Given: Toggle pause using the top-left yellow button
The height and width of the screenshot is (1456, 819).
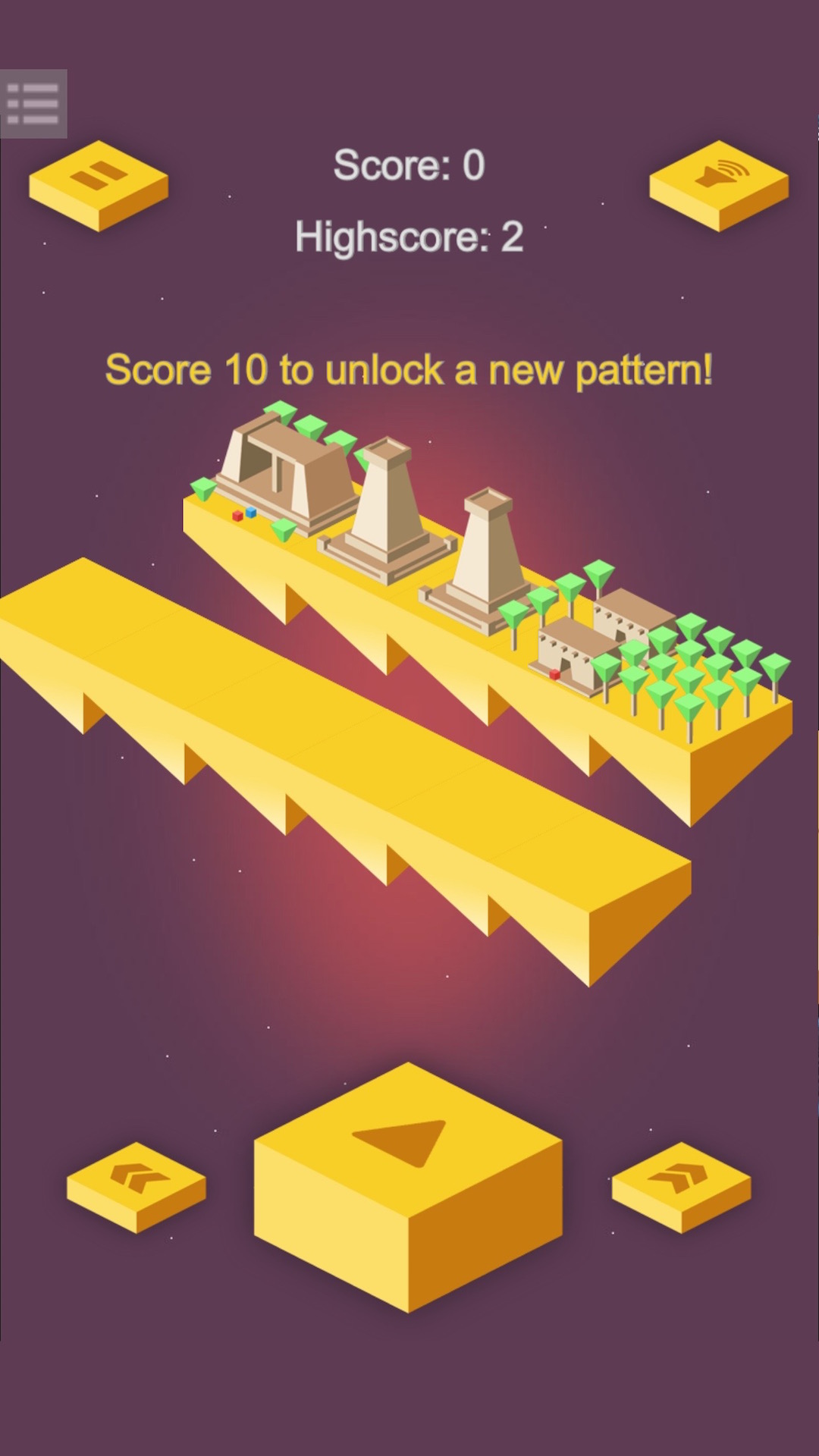Looking at the screenshot, I should click(99, 182).
